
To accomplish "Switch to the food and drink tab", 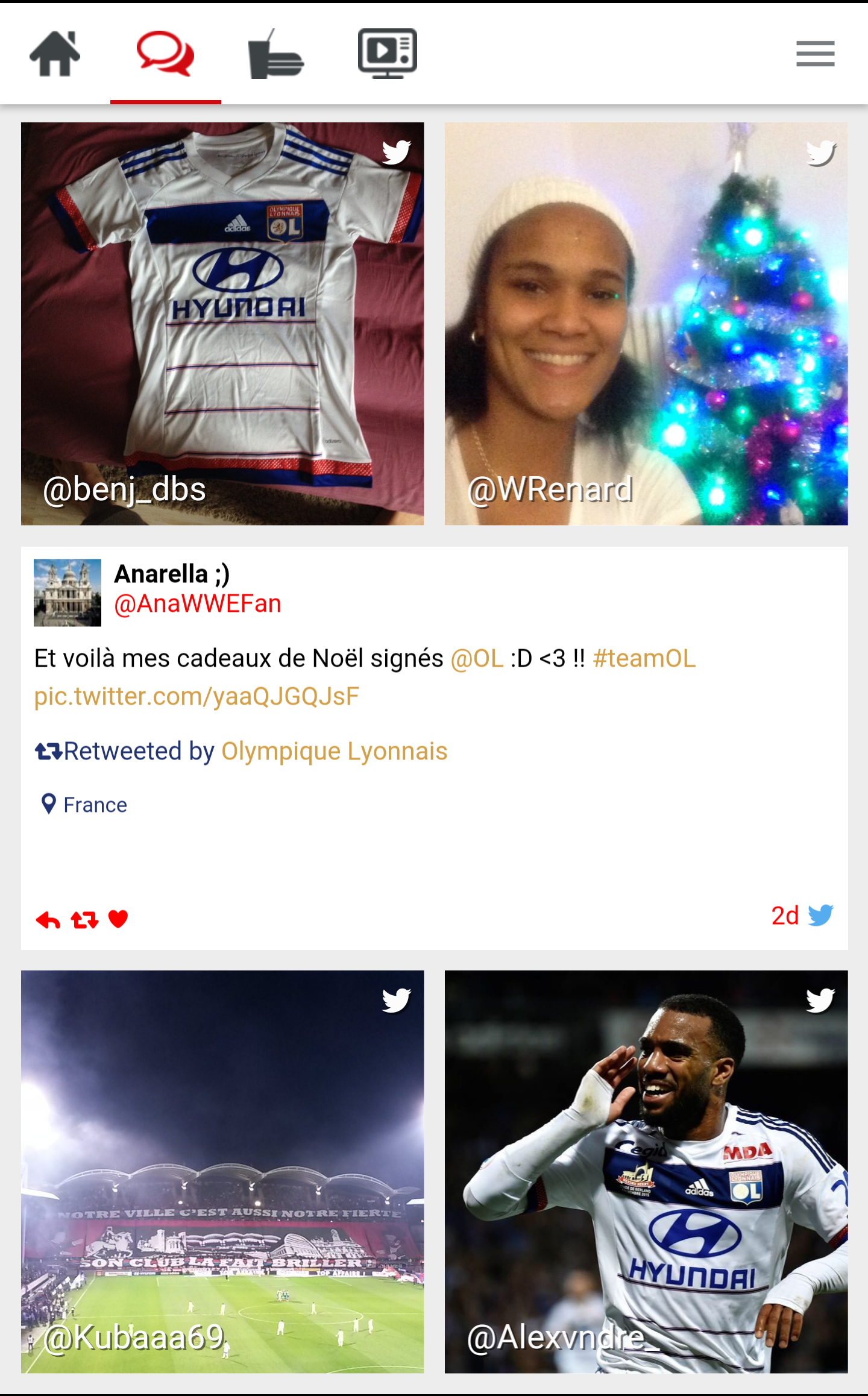I will coord(275,54).
